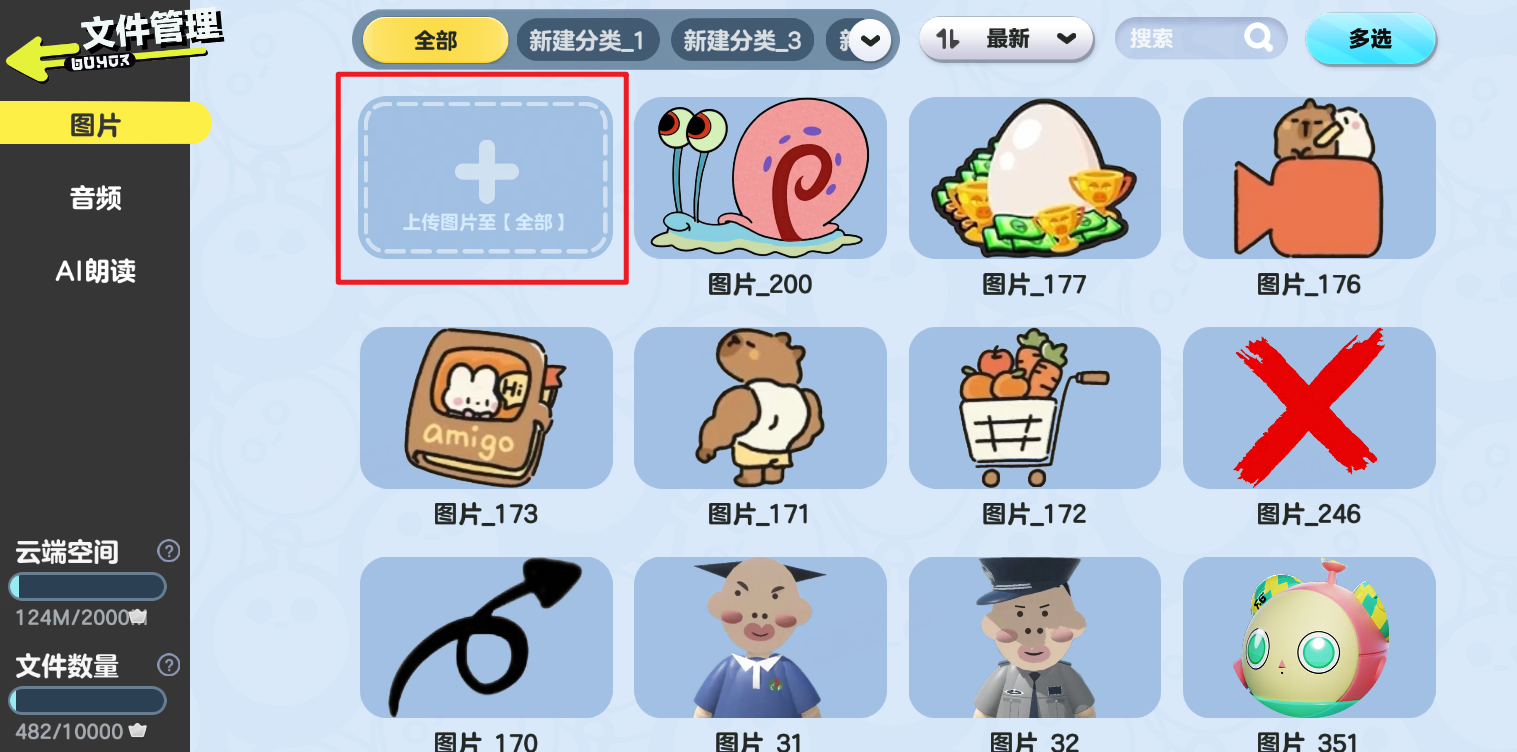Screen dimensions: 1517x752
Task: Show help for 文件数量
Action: point(169,665)
